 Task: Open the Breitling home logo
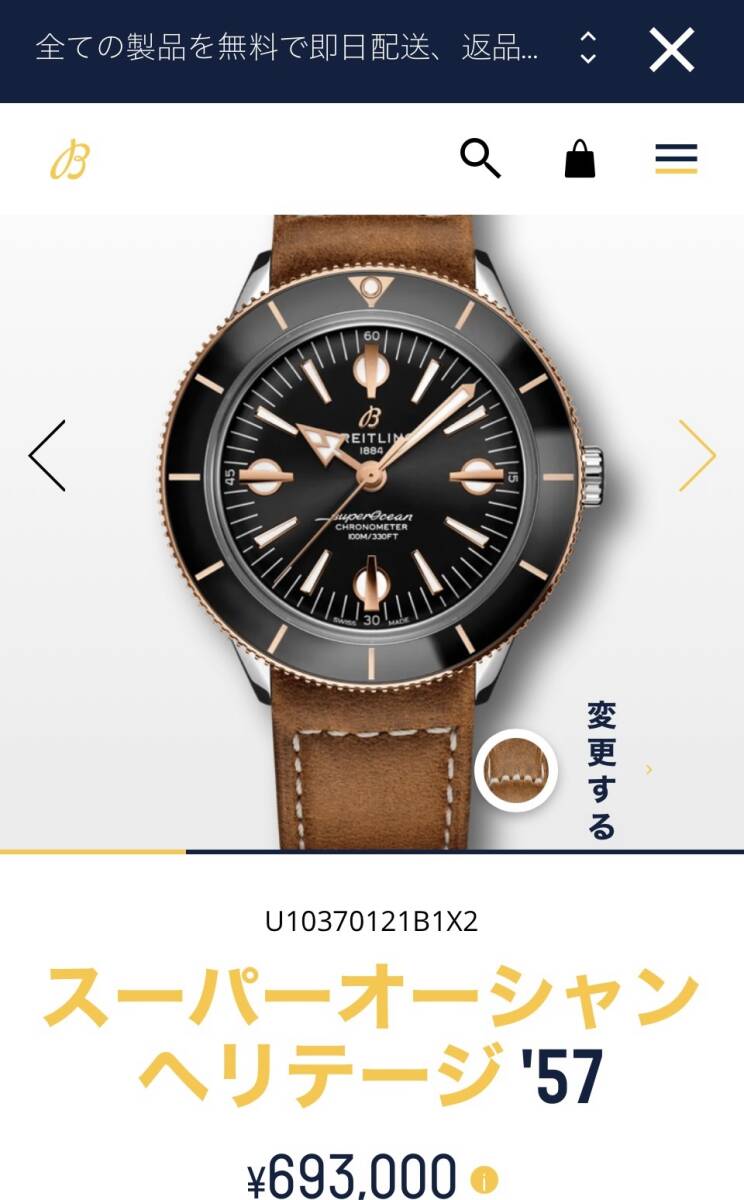[70, 160]
